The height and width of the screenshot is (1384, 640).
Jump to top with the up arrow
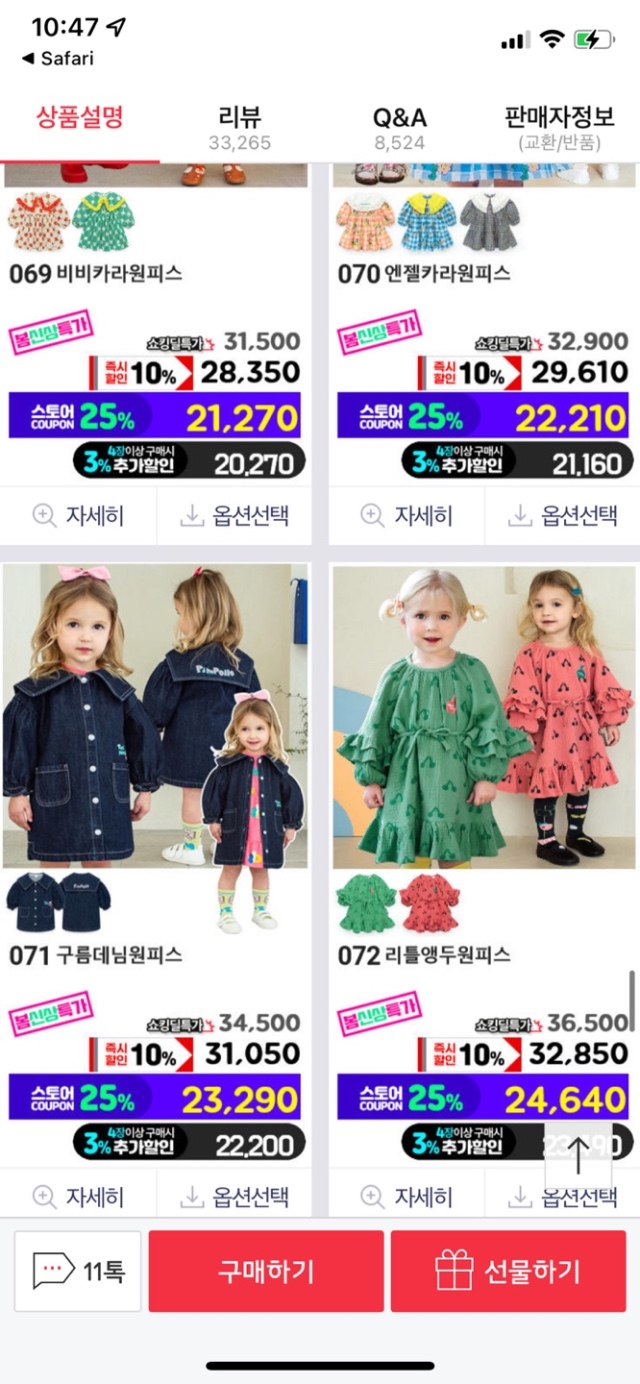pyautogui.click(x=578, y=1155)
